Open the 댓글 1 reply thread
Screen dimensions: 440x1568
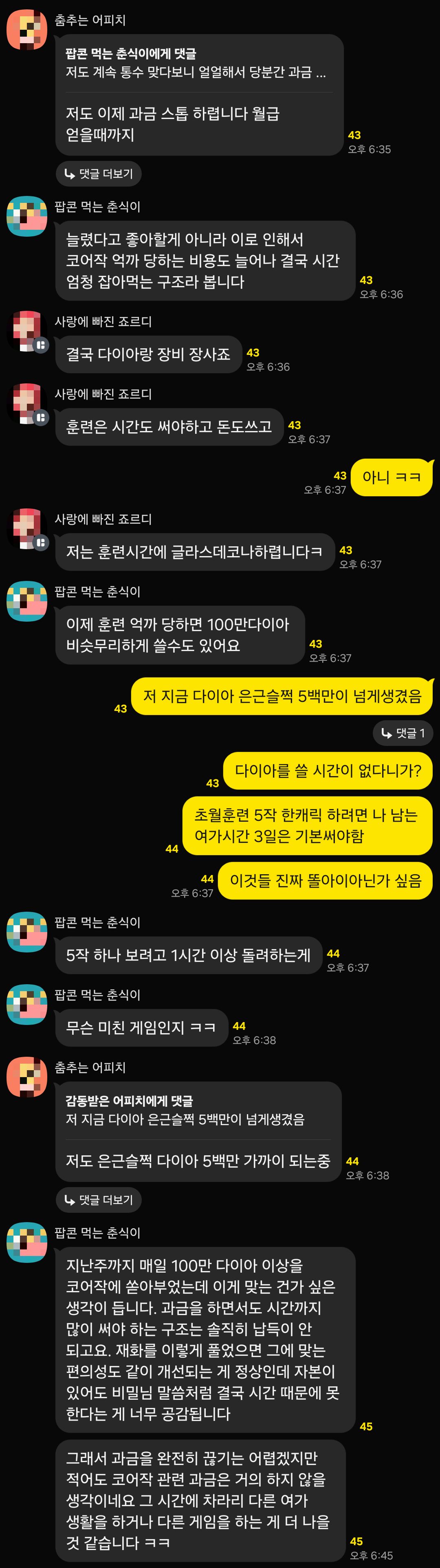point(402,733)
